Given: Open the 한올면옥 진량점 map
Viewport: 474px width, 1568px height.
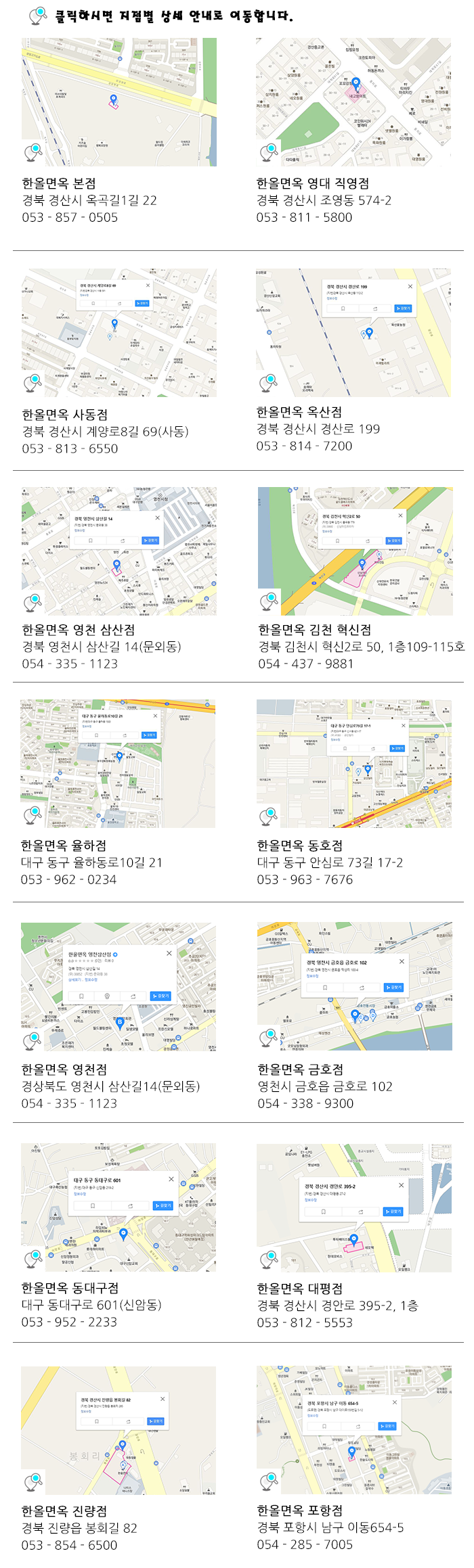Looking at the screenshot, I should coord(118,1430).
